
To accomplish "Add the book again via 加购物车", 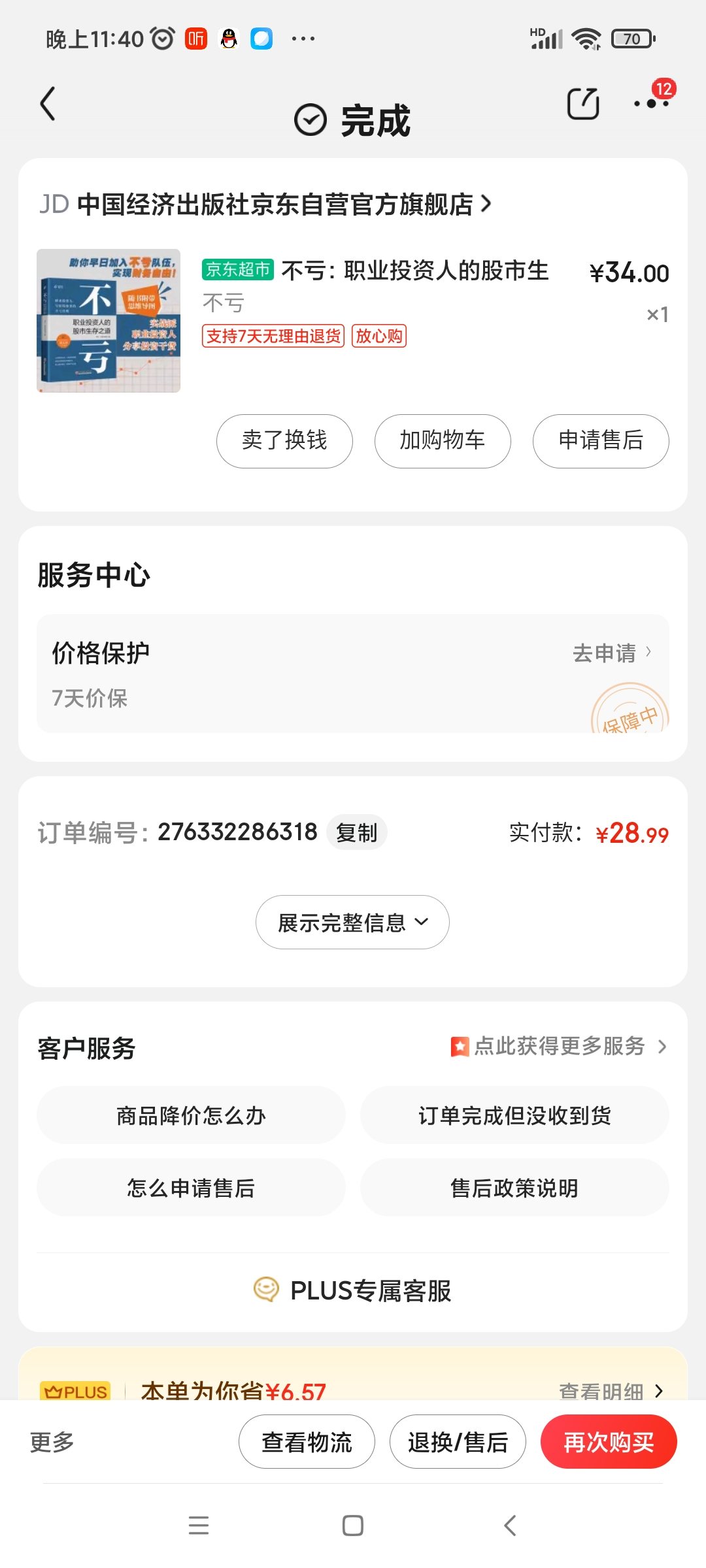I will pyautogui.click(x=443, y=441).
